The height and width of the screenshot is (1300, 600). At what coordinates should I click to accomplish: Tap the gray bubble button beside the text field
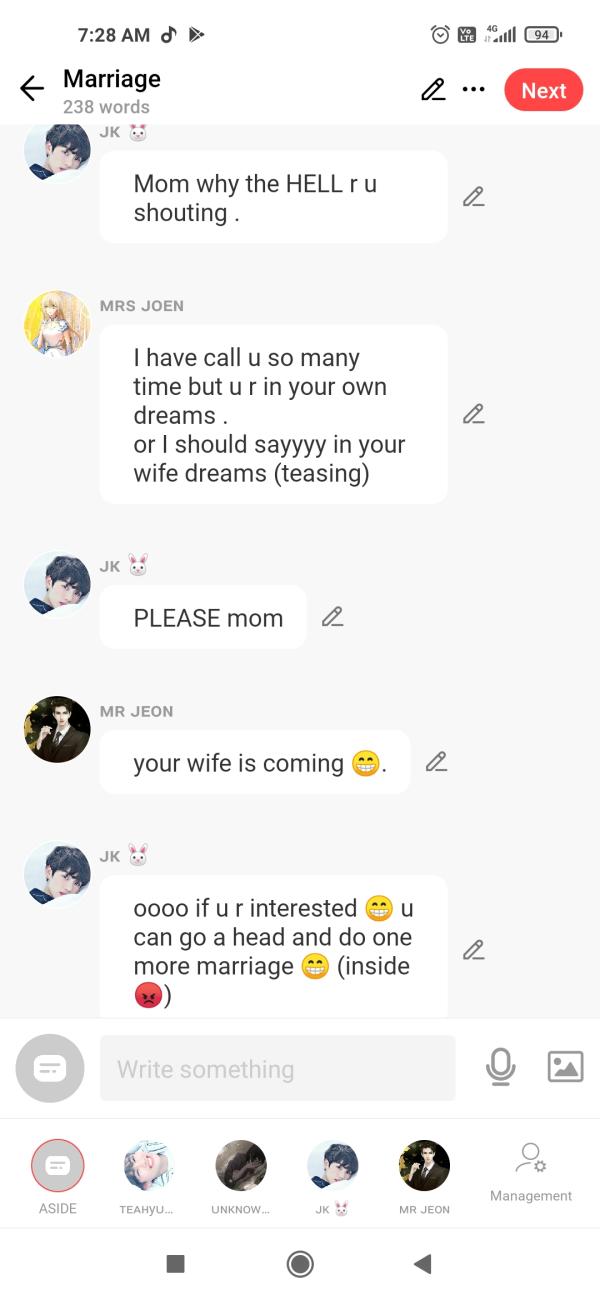(50, 1068)
